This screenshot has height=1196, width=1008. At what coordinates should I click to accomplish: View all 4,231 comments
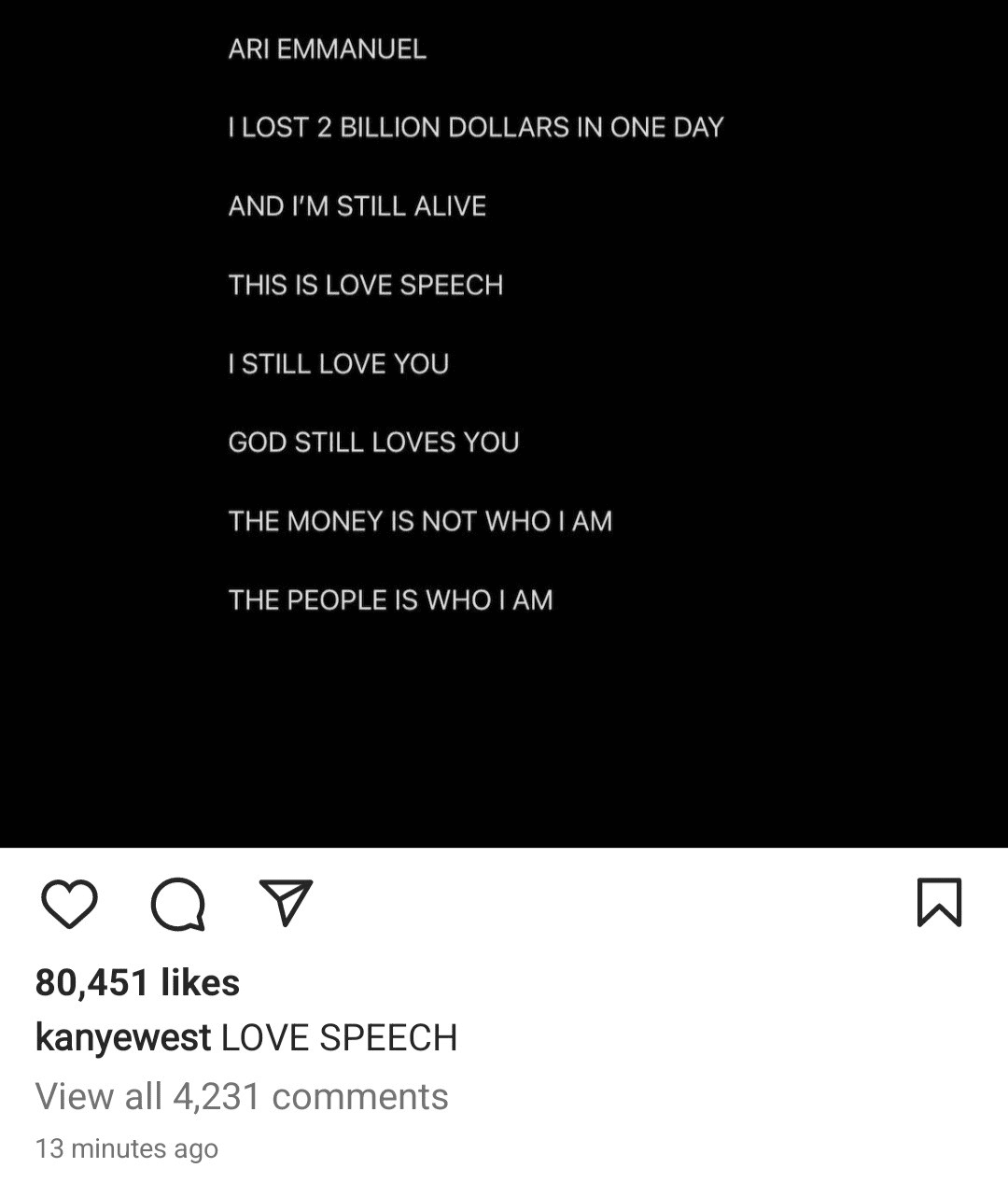point(242,1096)
